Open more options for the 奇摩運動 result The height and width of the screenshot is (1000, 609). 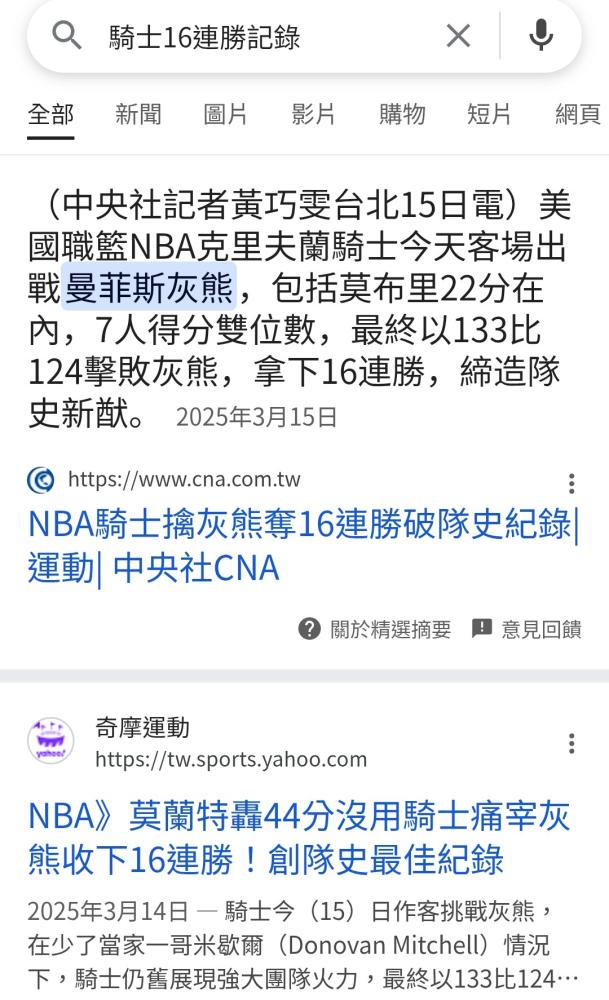[571, 743]
